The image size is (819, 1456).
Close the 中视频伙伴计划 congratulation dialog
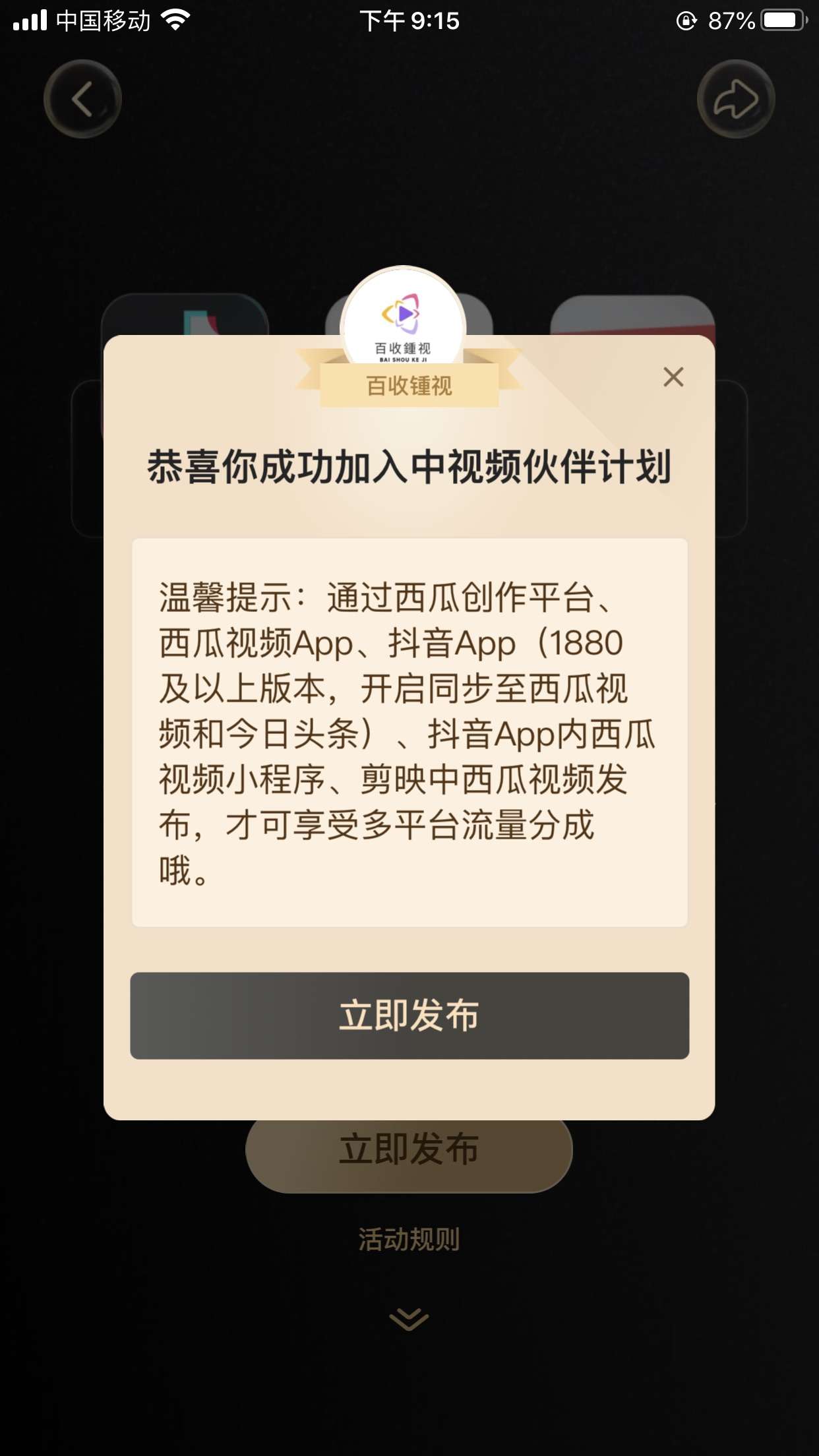(x=673, y=377)
